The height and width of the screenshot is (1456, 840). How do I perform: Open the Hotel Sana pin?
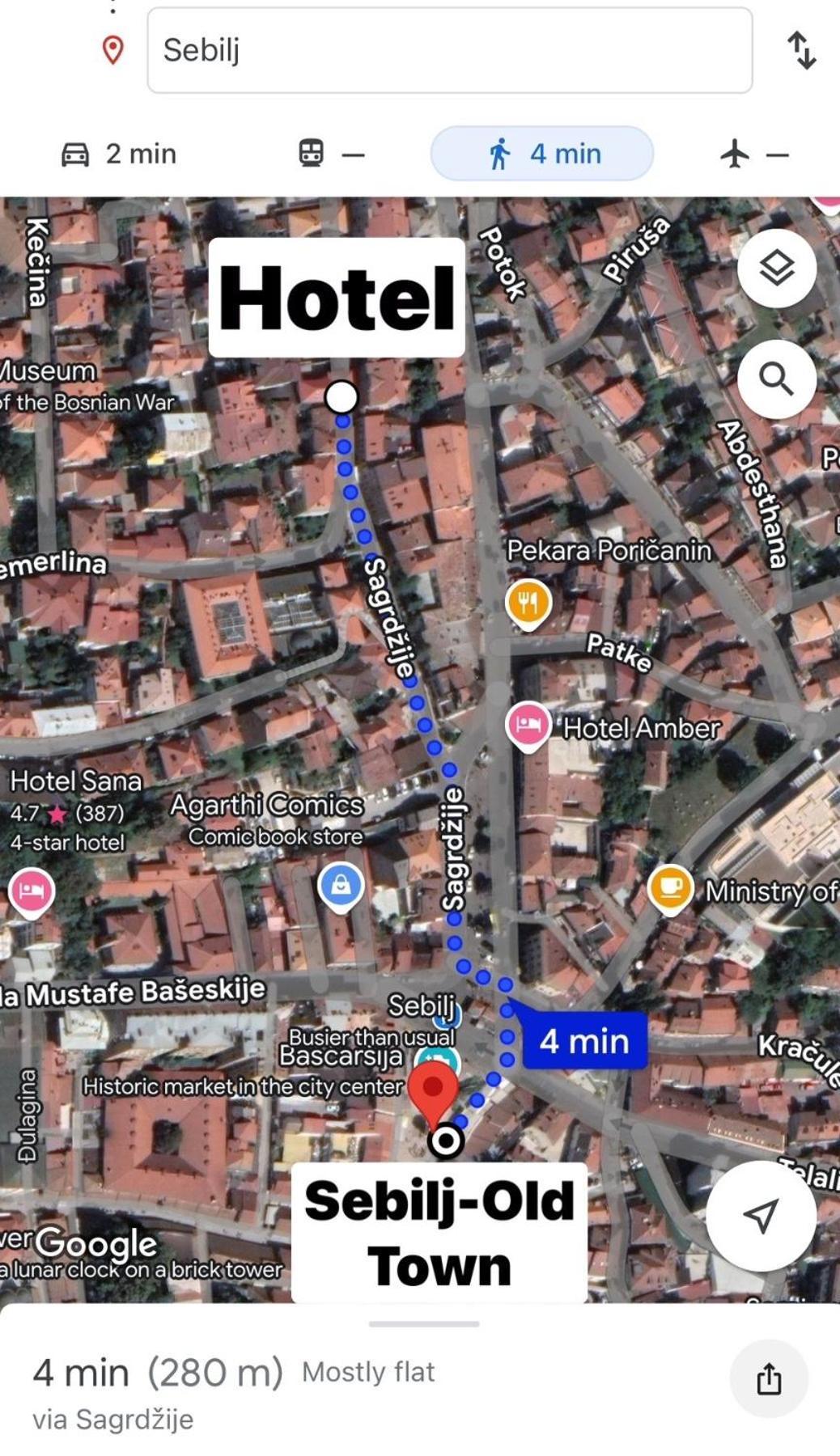31,891
